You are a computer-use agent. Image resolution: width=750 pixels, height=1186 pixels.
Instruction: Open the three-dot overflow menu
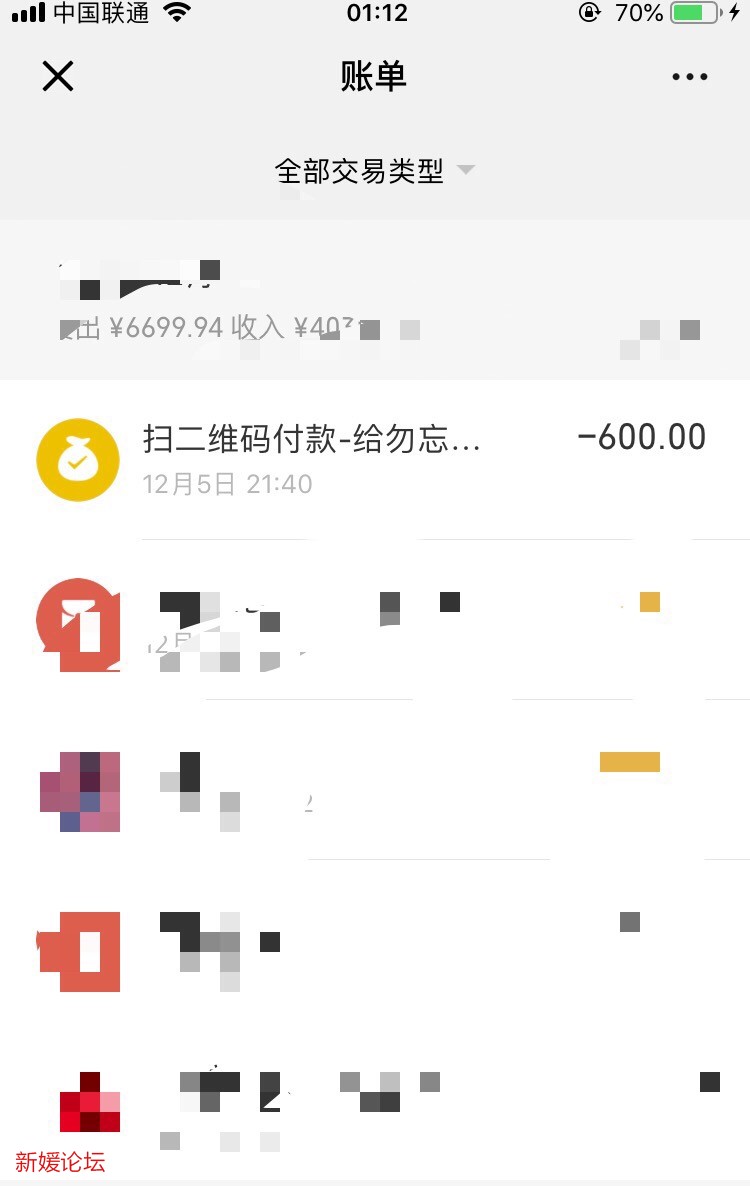click(690, 77)
